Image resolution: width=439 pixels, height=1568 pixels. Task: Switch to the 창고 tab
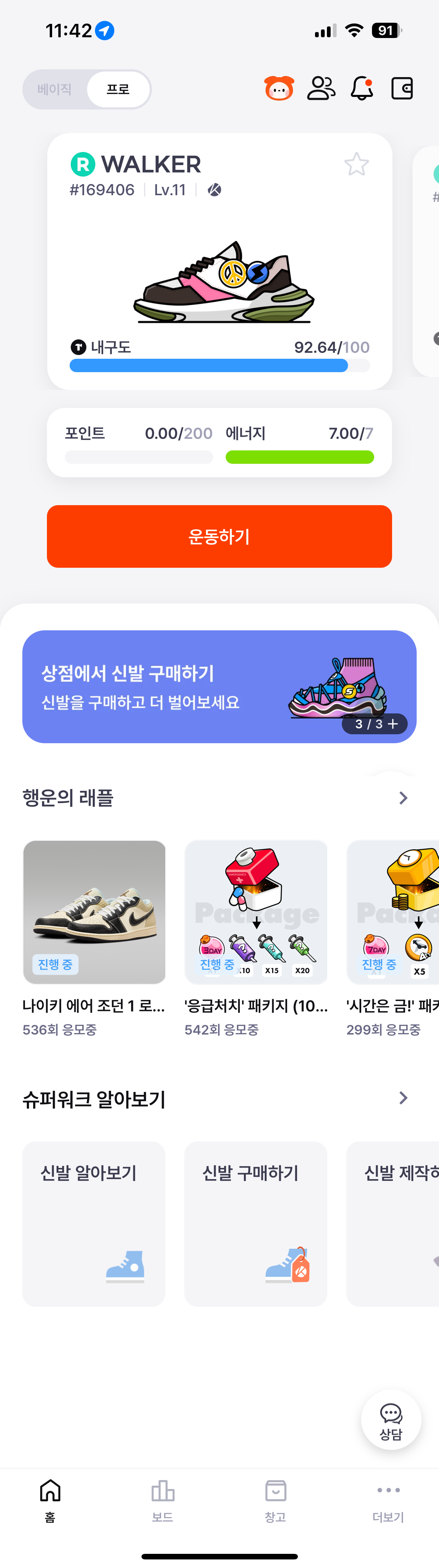click(276, 1501)
